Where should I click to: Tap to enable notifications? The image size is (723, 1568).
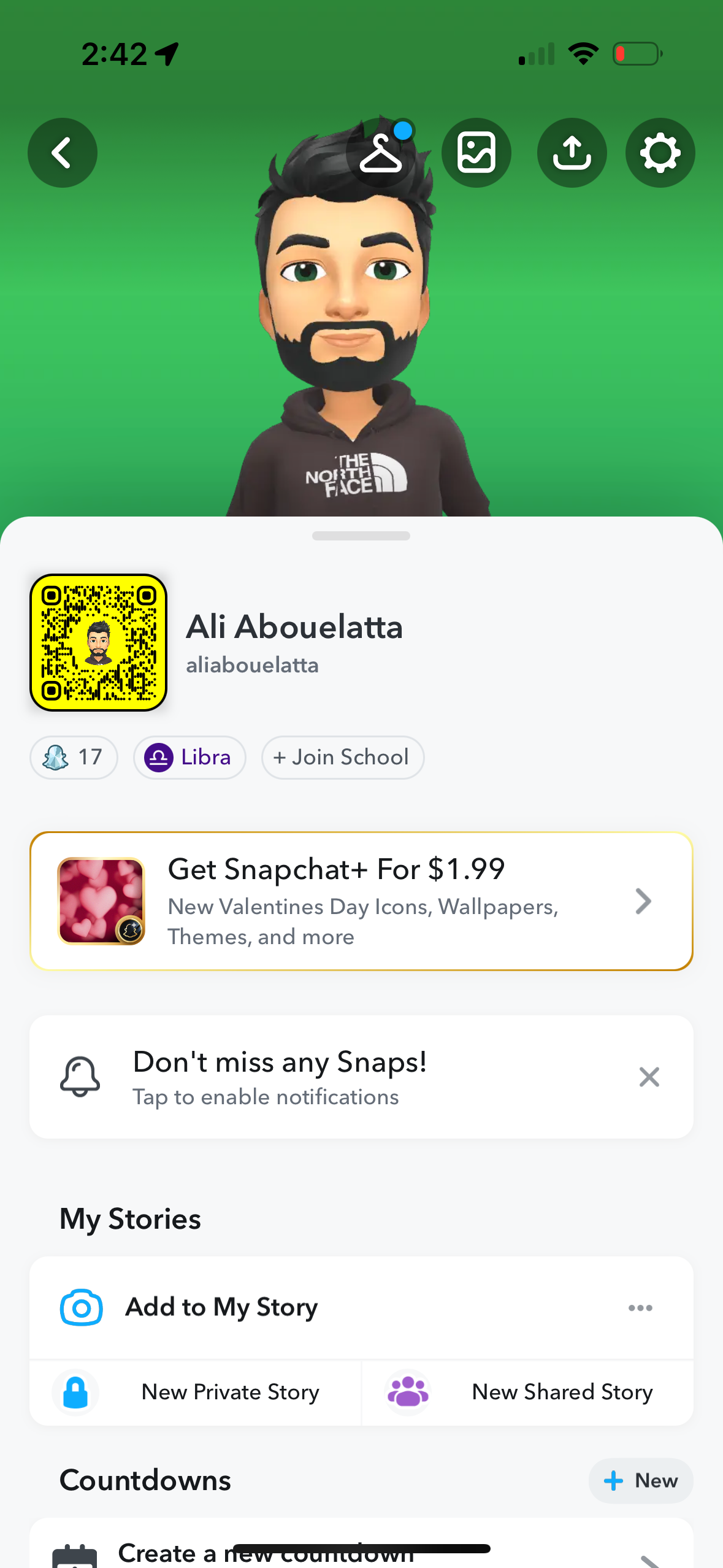coord(266,1097)
